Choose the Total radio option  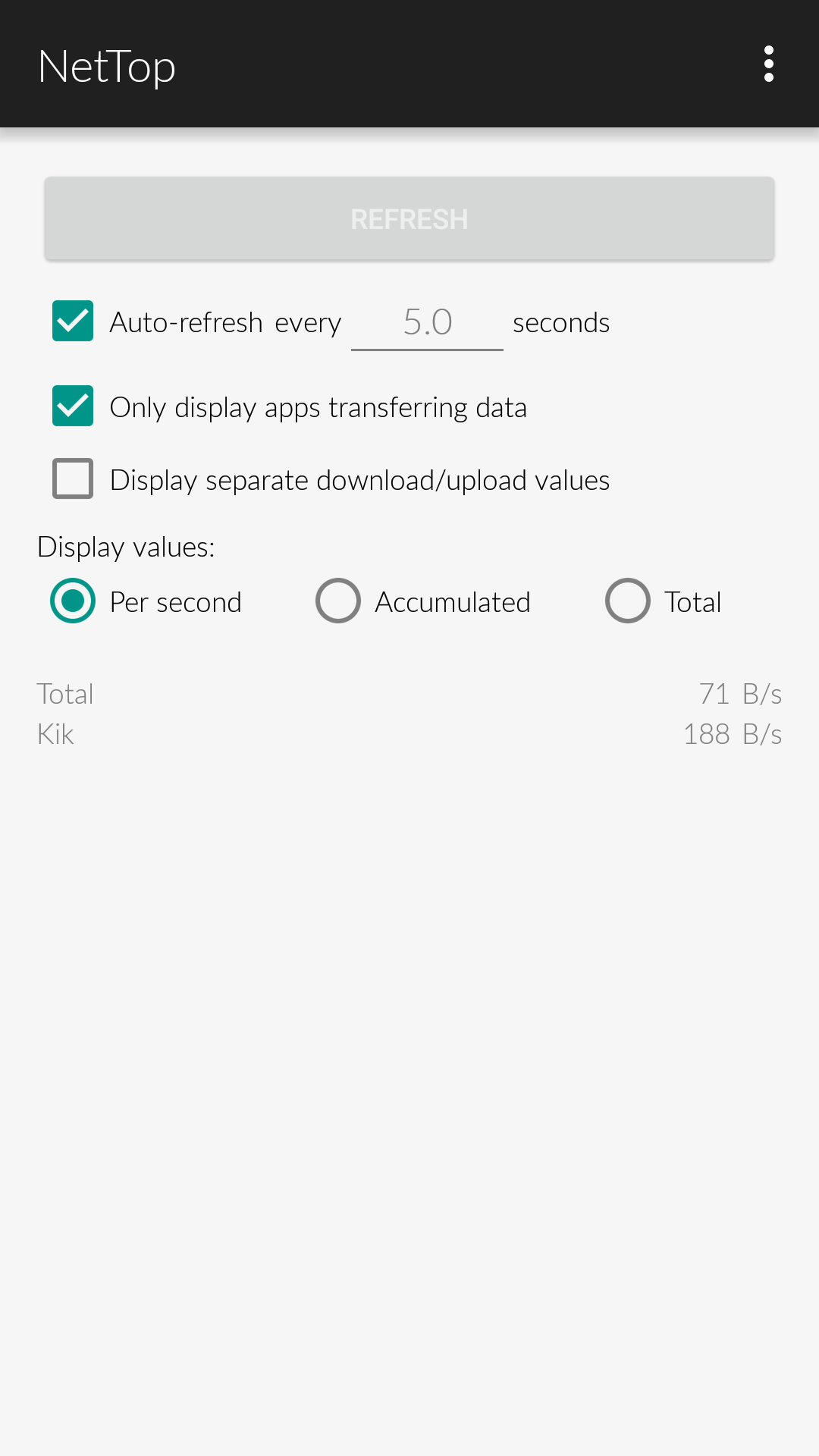click(x=628, y=601)
